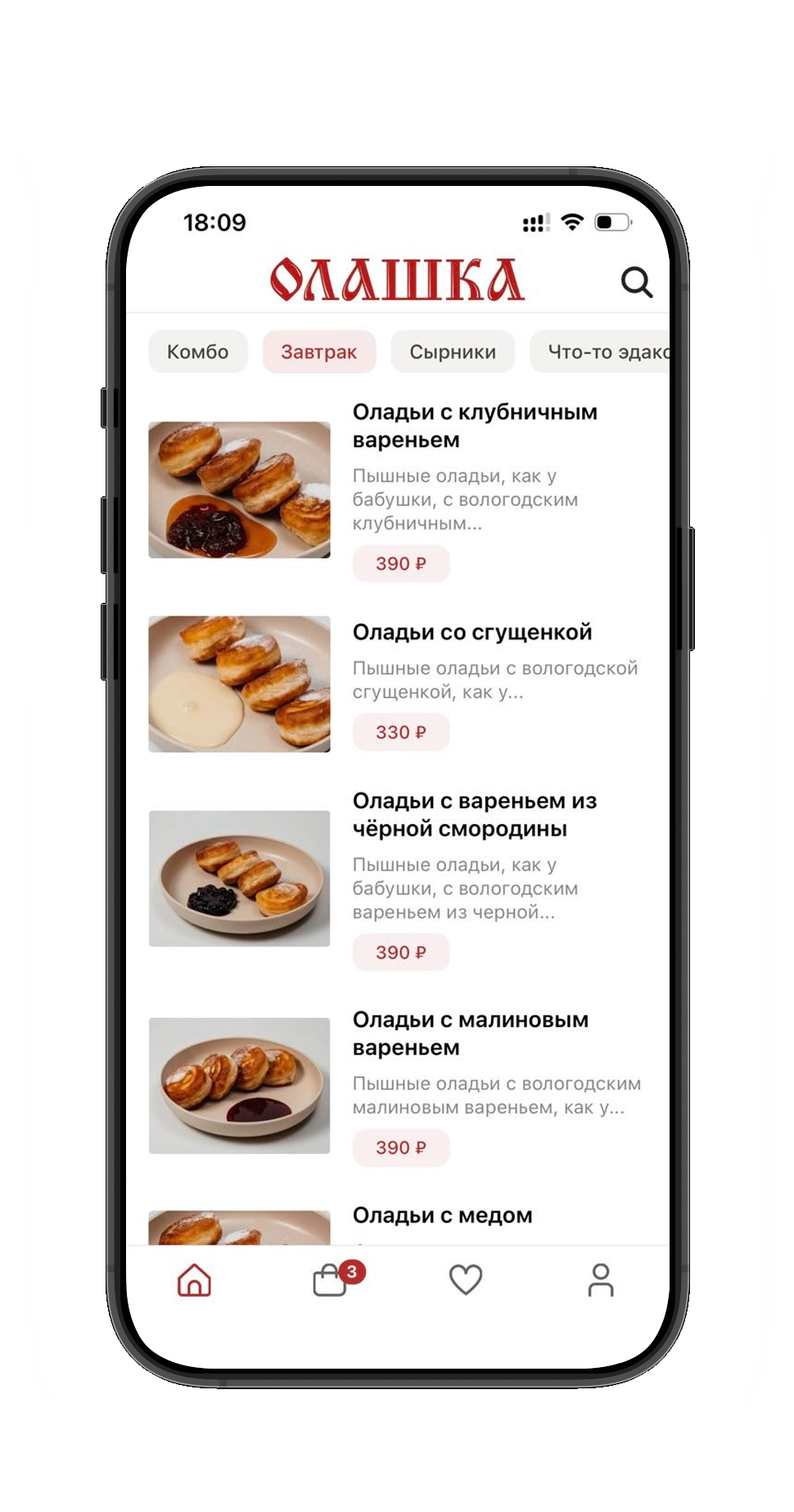Open Оладьи с клубничным вареньем dish

475,425
